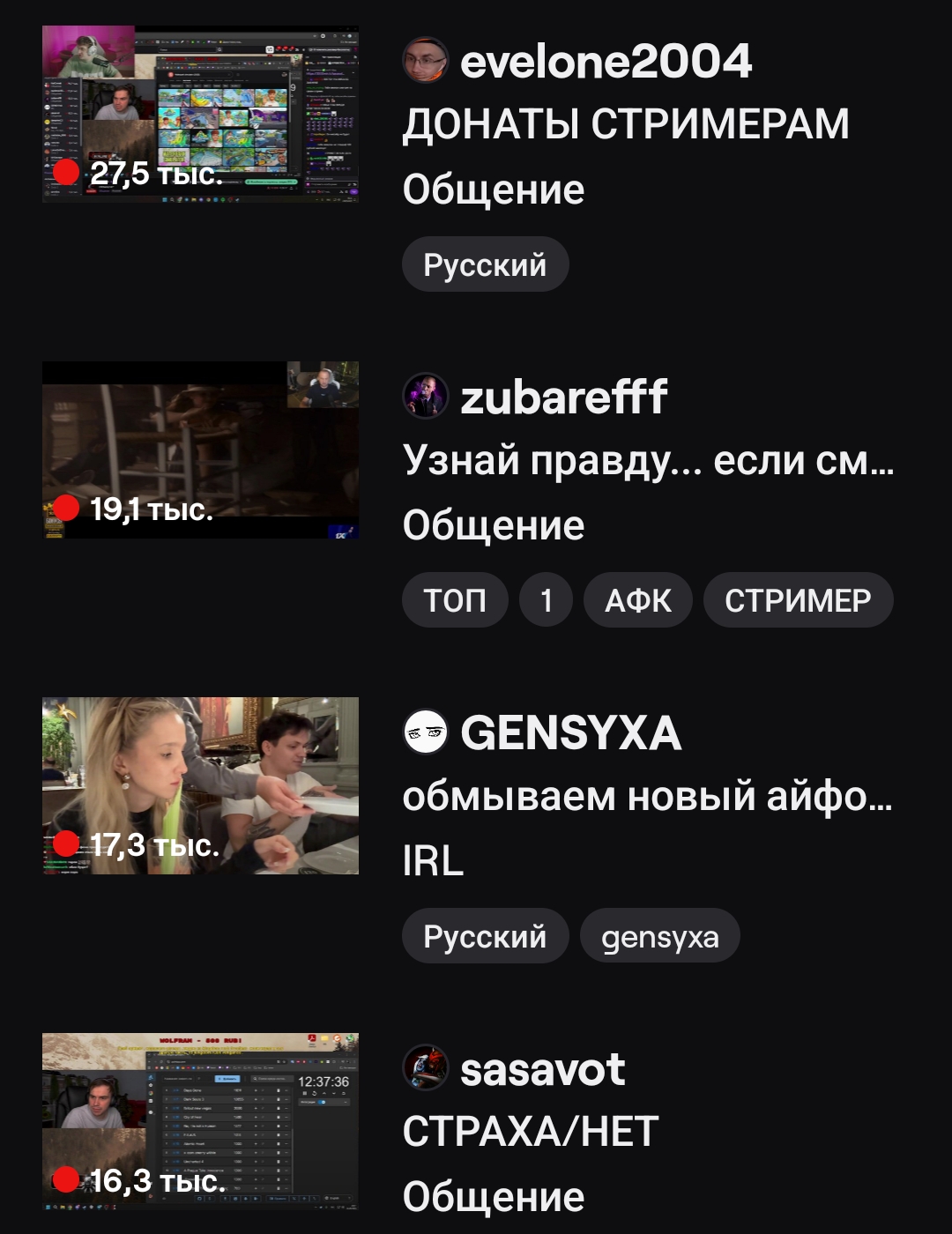
Task: Browse the IRL category link
Action: 433,861
